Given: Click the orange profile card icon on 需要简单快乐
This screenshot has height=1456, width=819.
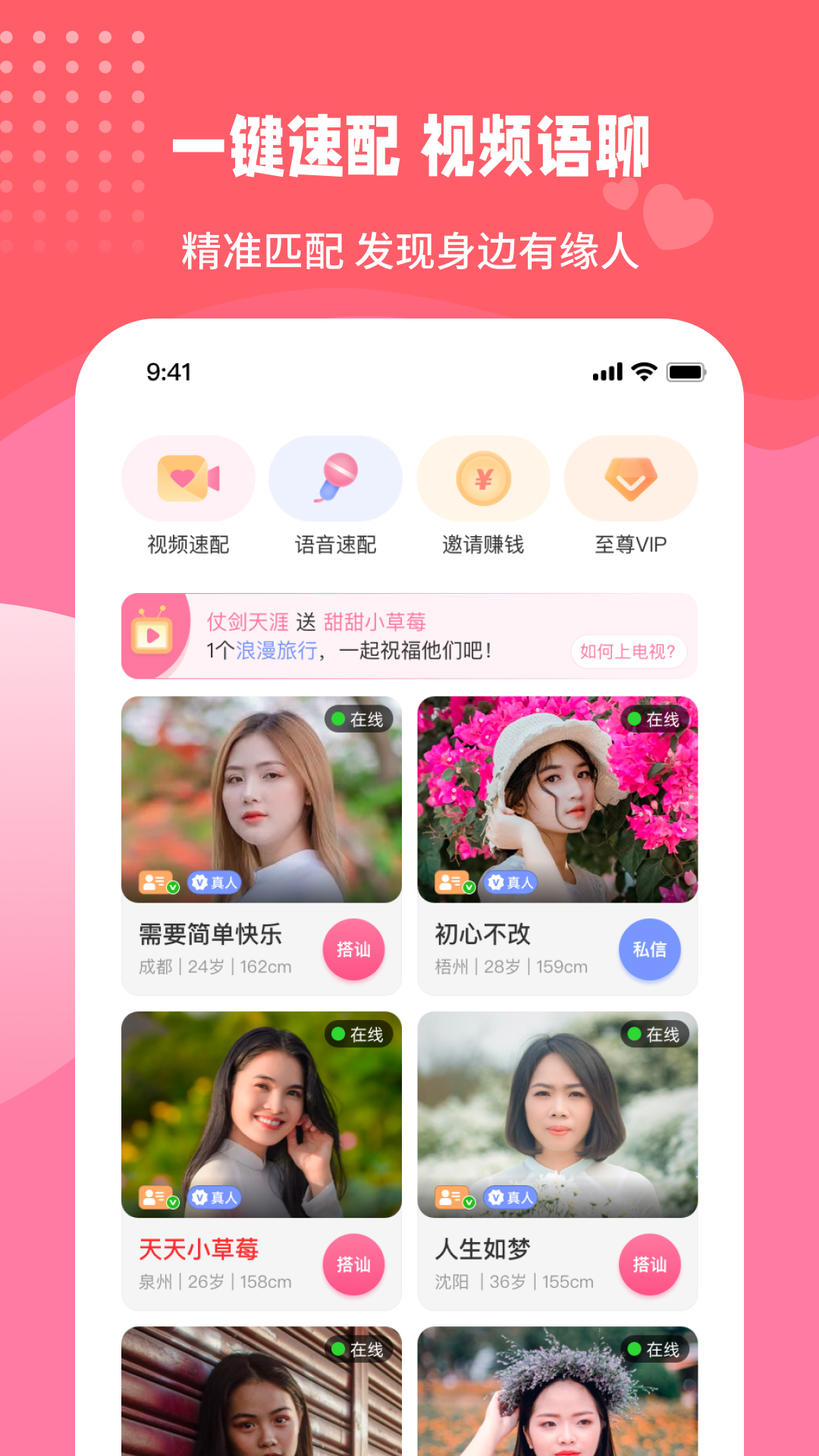Looking at the screenshot, I should click(x=157, y=882).
